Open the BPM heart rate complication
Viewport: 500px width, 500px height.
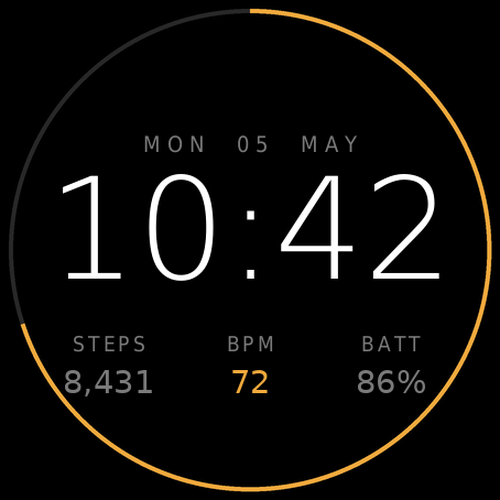point(251,365)
